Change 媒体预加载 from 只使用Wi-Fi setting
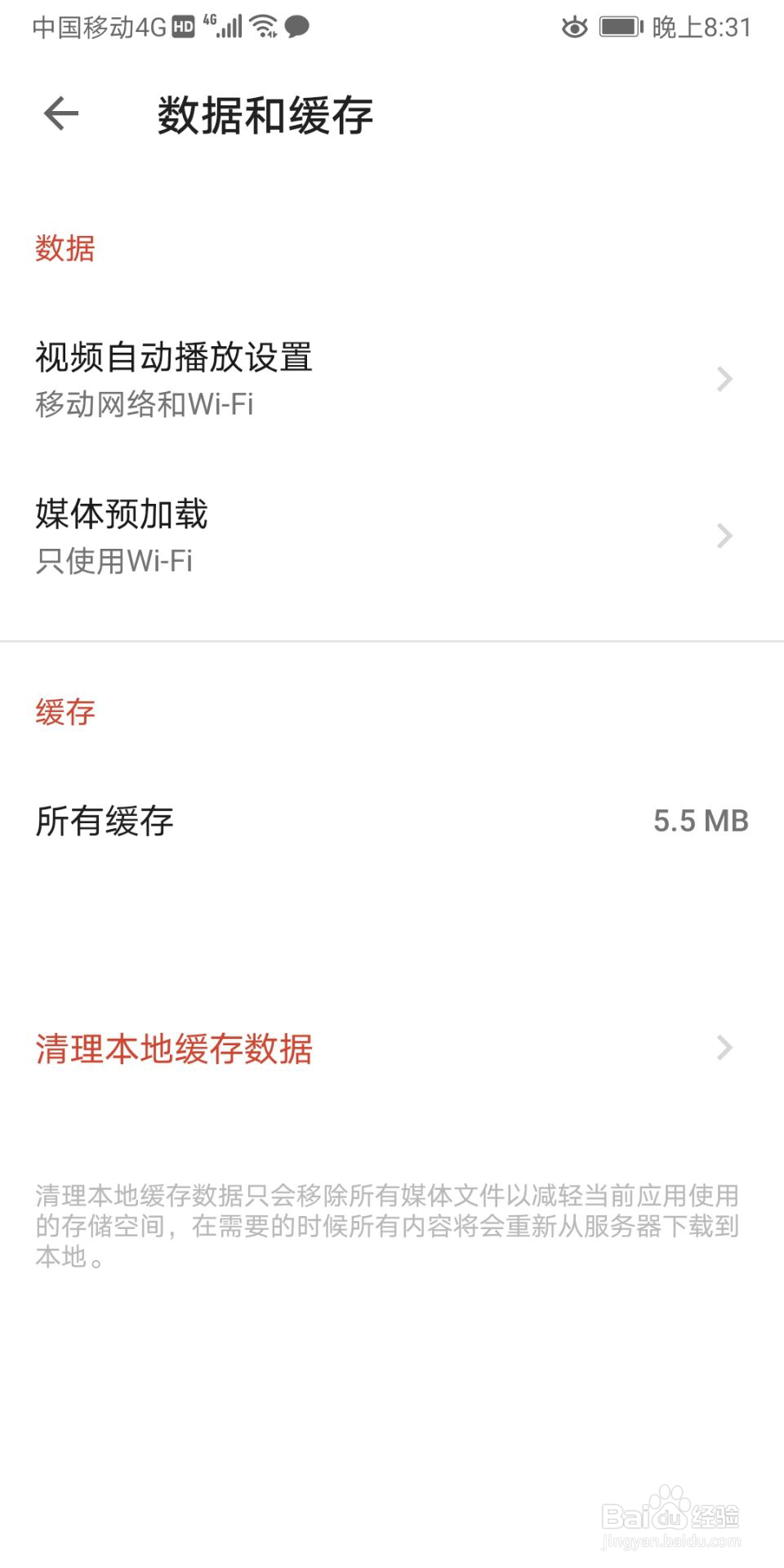This screenshot has height=1568, width=784. click(121, 515)
